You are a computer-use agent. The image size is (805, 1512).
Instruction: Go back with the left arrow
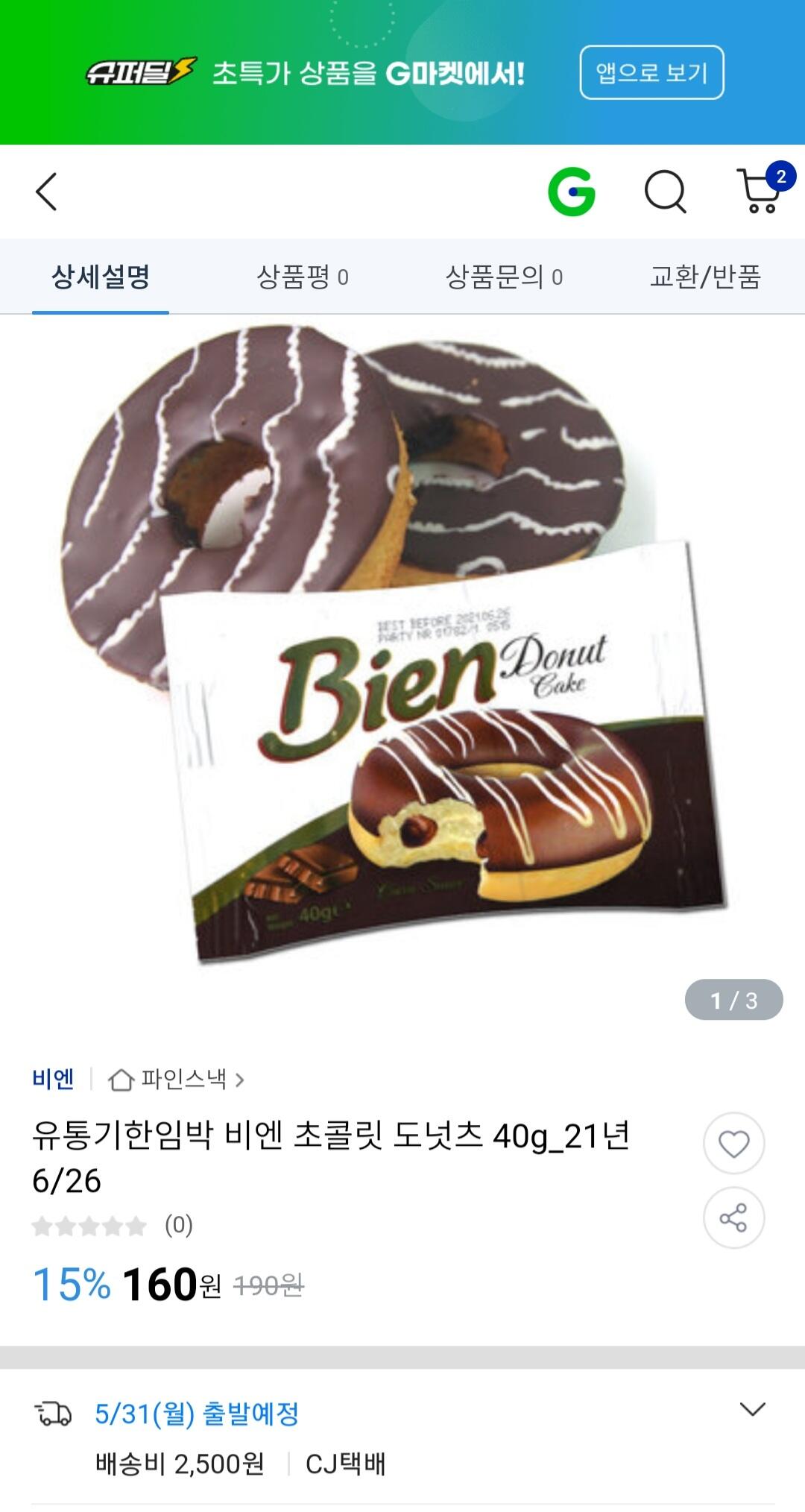(x=46, y=192)
